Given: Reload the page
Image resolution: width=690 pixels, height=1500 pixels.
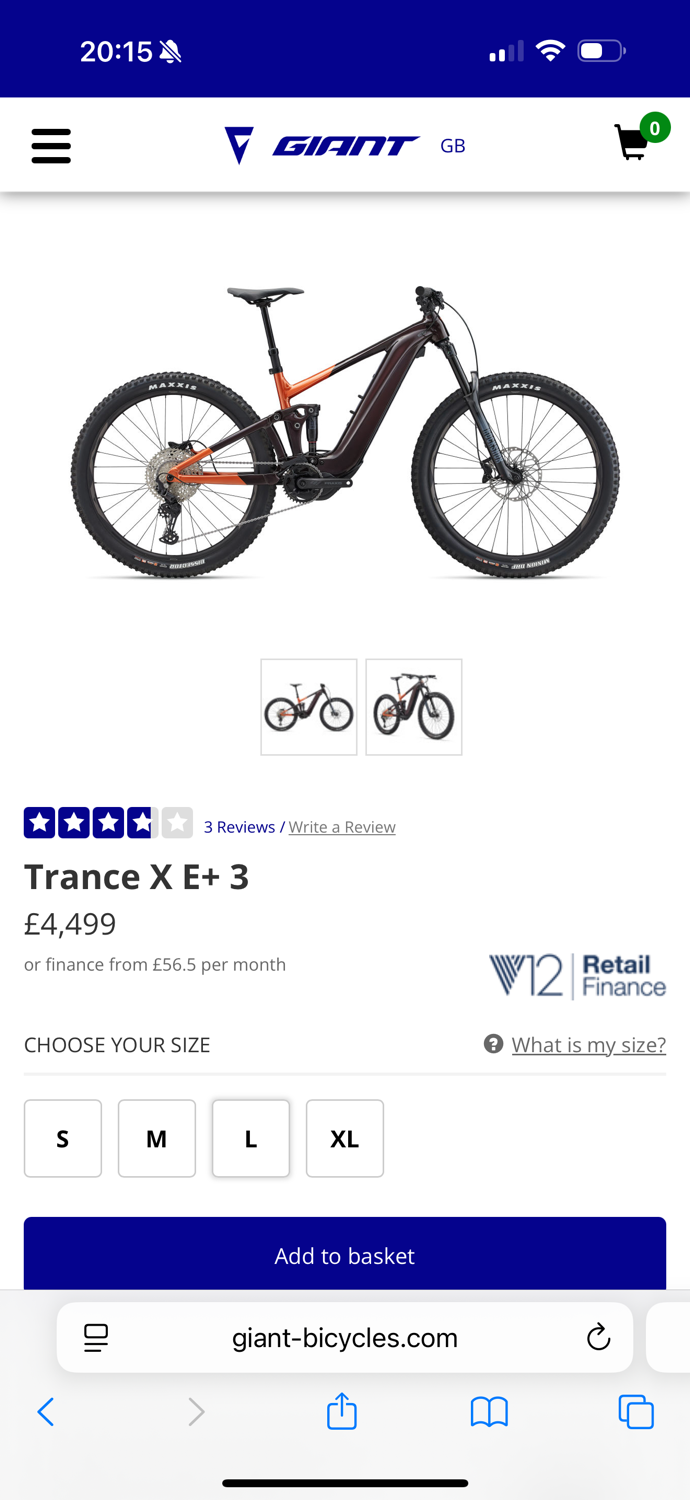Looking at the screenshot, I should point(598,1337).
